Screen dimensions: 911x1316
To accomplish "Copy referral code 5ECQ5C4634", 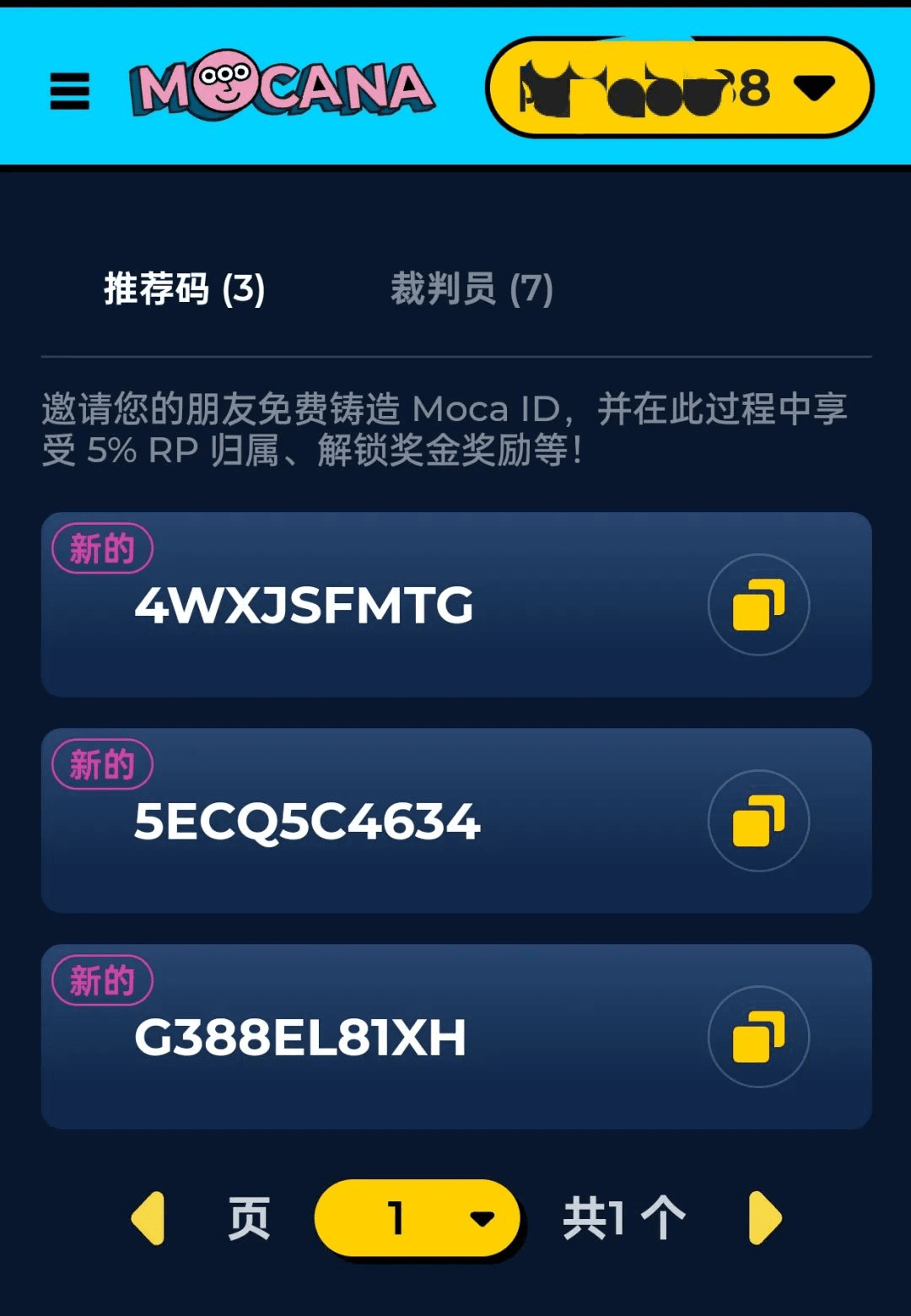I will [758, 821].
